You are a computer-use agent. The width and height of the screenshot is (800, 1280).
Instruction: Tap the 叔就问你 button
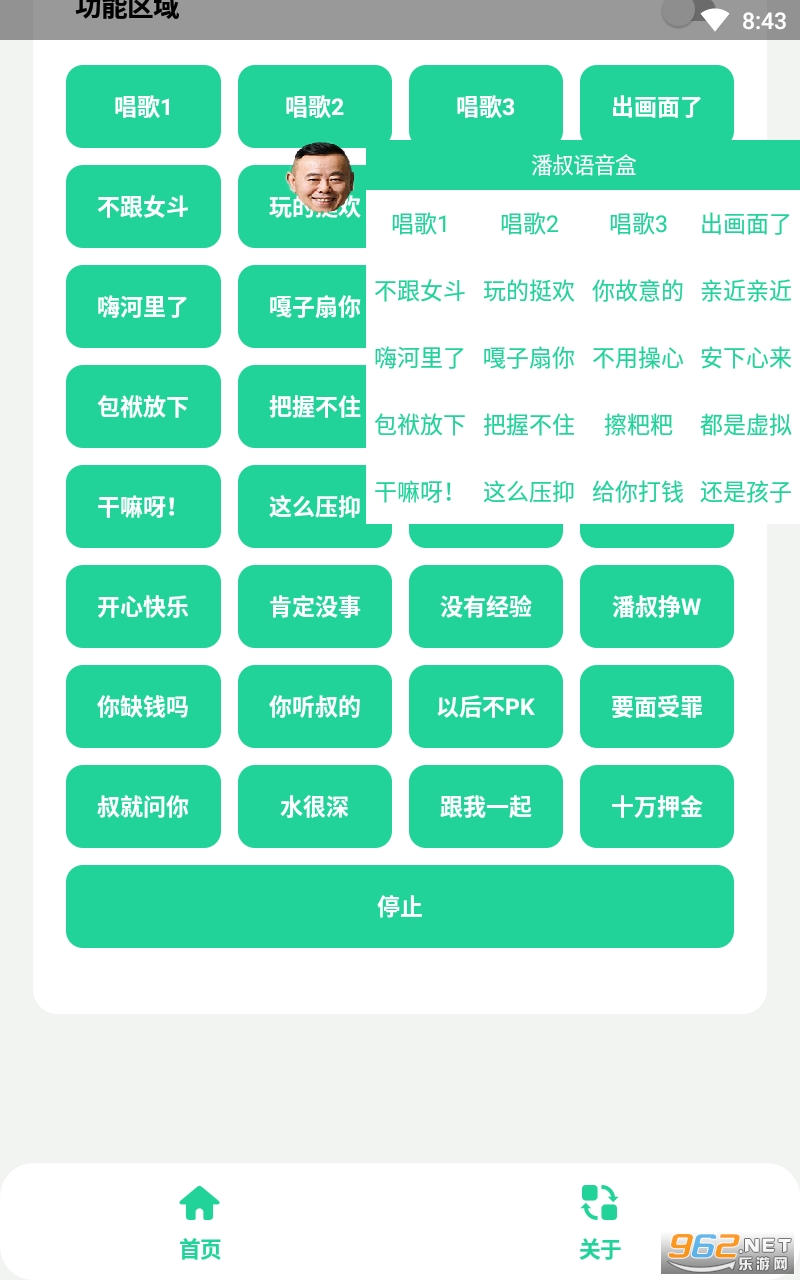(x=143, y=806)
